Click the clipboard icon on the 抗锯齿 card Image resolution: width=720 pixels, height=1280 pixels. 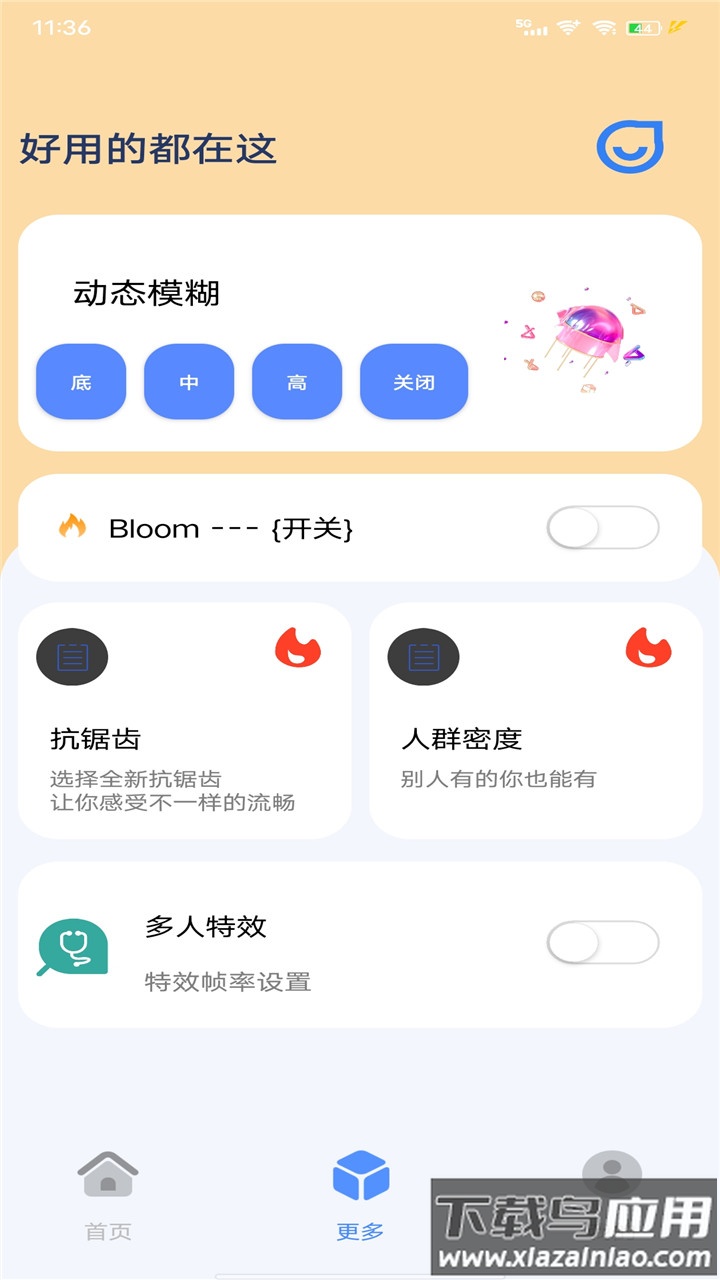pyautogui.click(x=71, y=659)
